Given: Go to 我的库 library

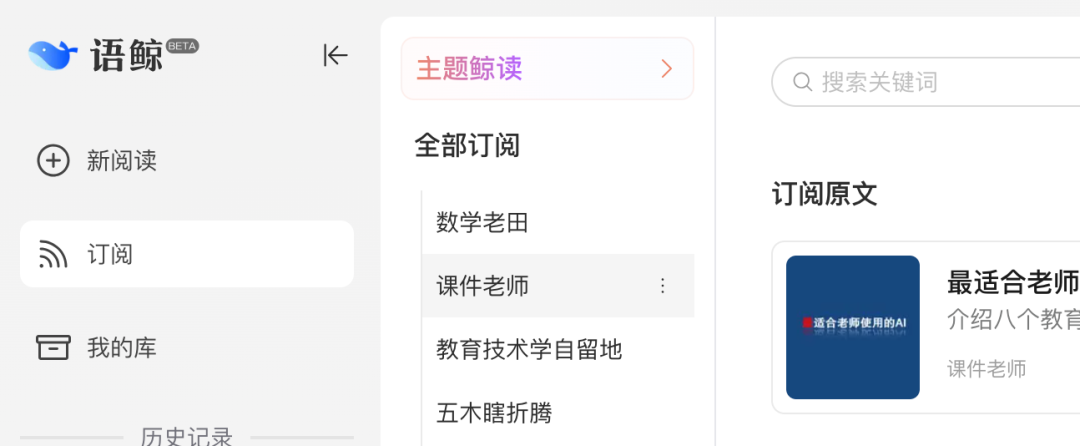Looking at the screenshot, I should point(97,348).
